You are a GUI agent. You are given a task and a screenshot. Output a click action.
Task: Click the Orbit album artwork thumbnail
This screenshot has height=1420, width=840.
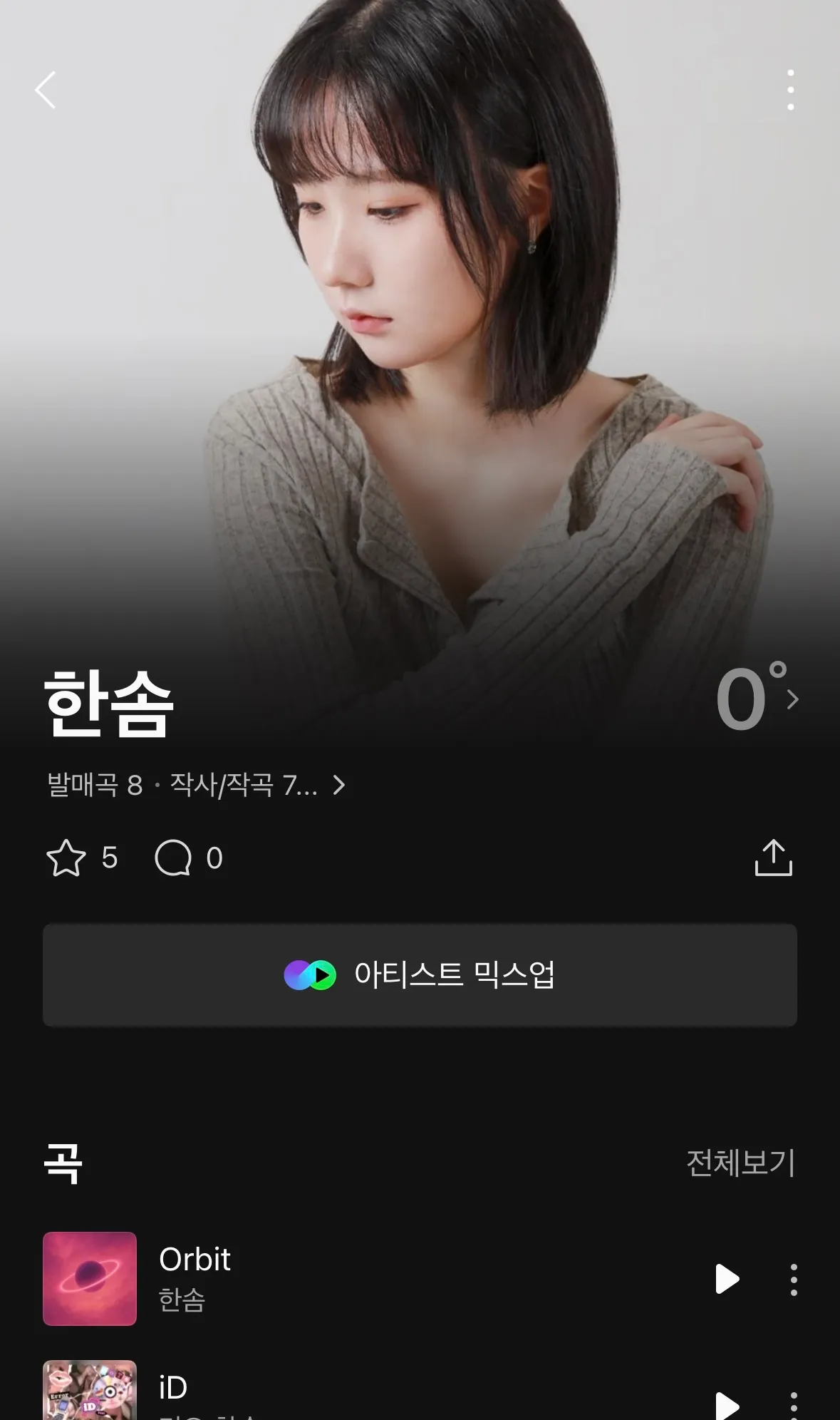point(89,1279)
